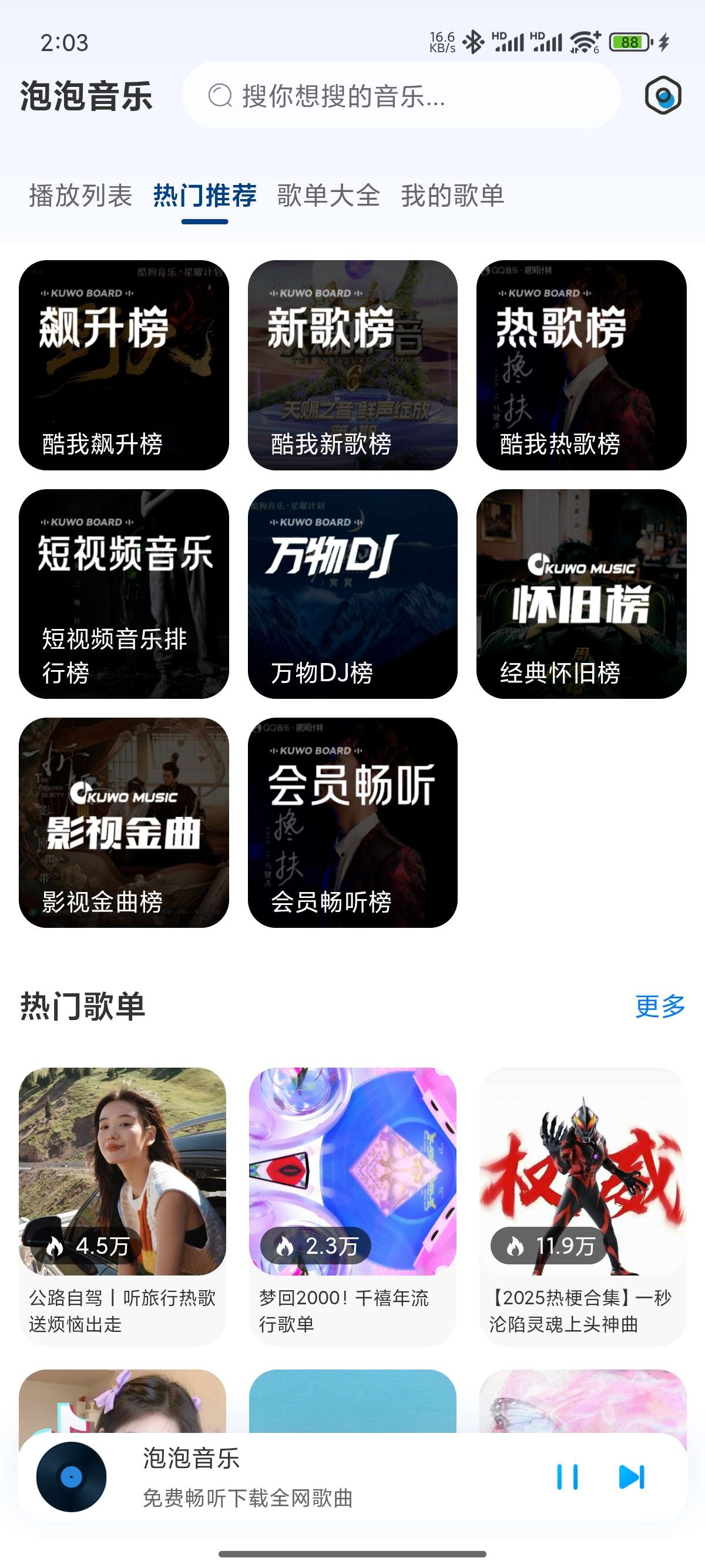This screenshot has width=705, height=1568.
Task: Tap the 搜你想搜的音乐 search box
Action: pos(401,96)
